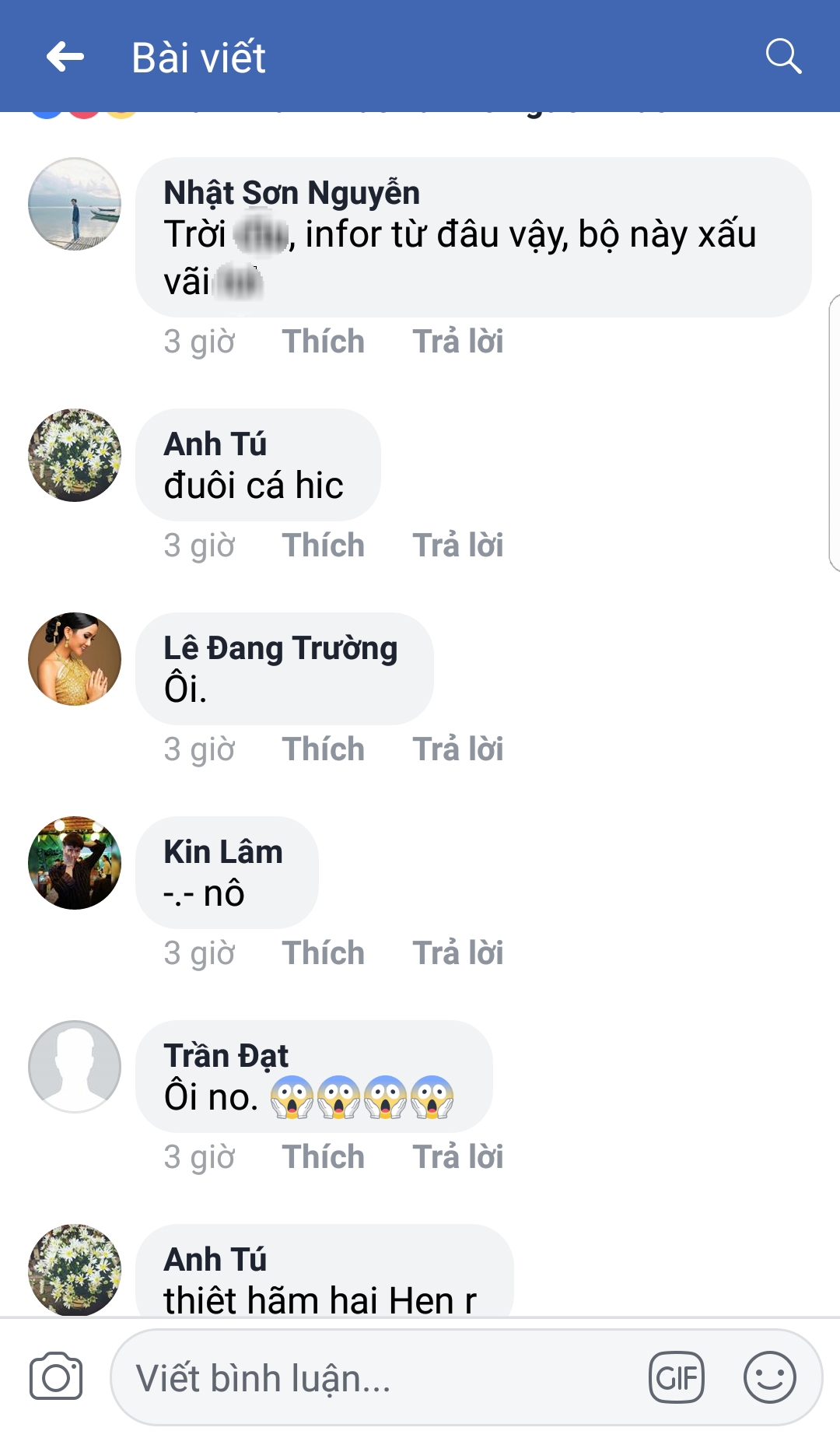Like Kin Lâm's comment

323,953
